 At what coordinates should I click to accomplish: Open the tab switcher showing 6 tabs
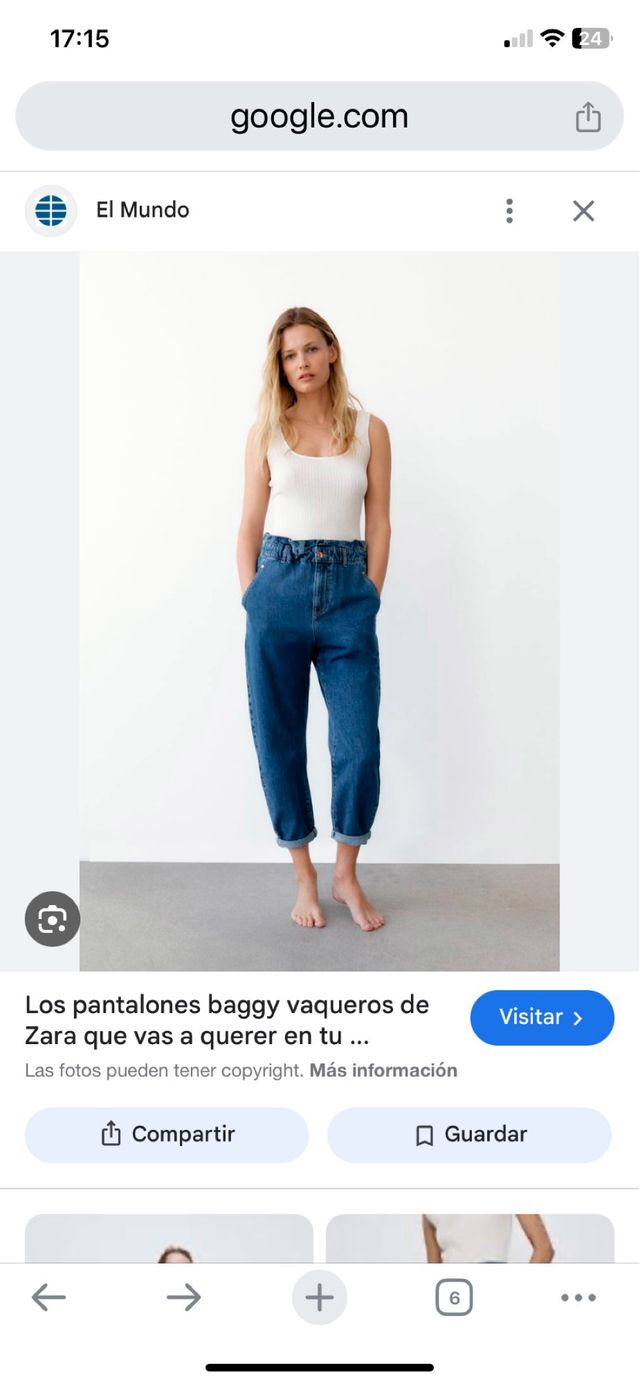[x=454, y=1298]
